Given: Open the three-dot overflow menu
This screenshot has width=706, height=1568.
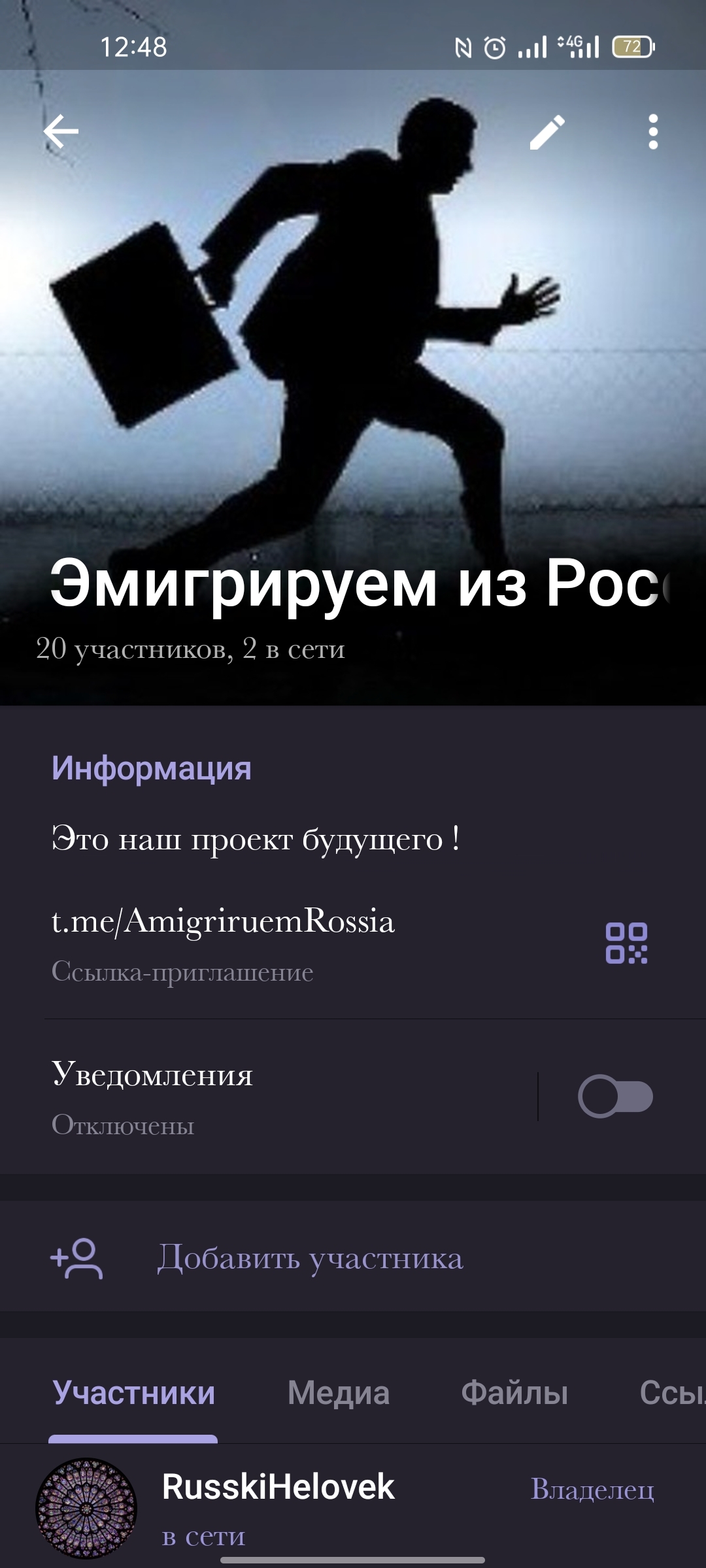Looking at the screenshot, I should [653, 132].
